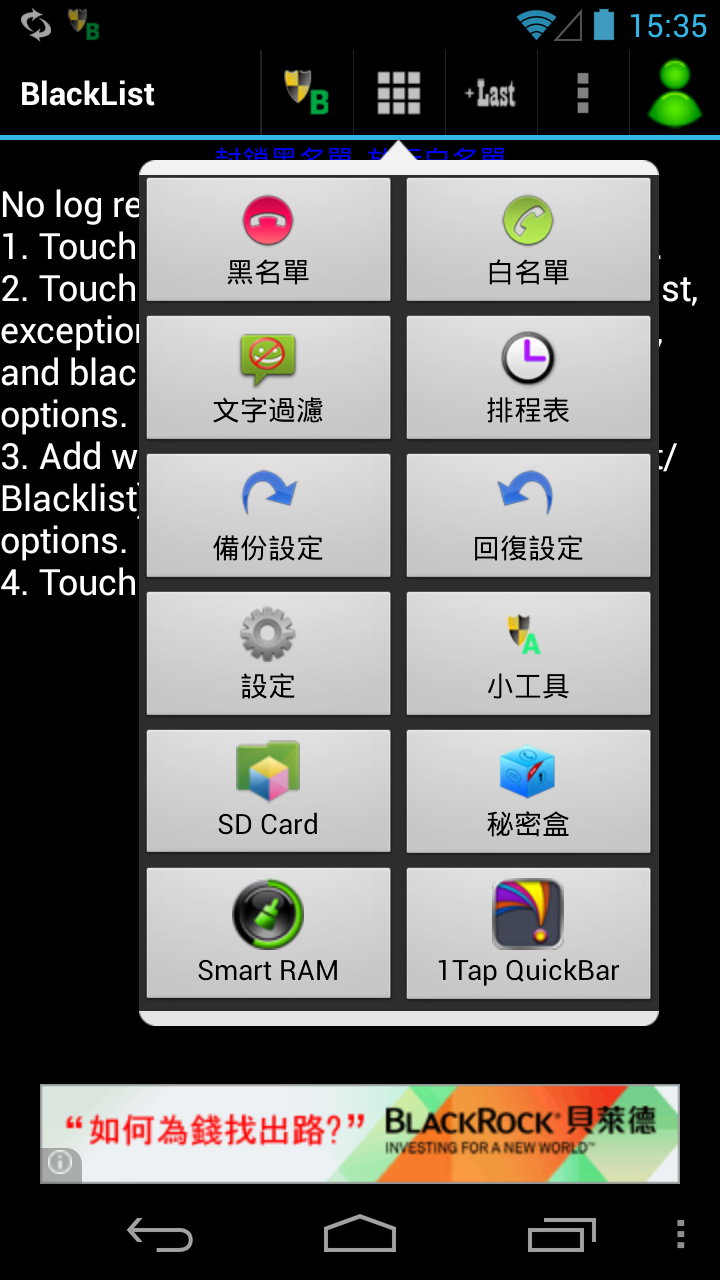The height and width of the screenshot is (1280, 720).
Task: Open the 排程表 schedule
Action: (528, 378)
